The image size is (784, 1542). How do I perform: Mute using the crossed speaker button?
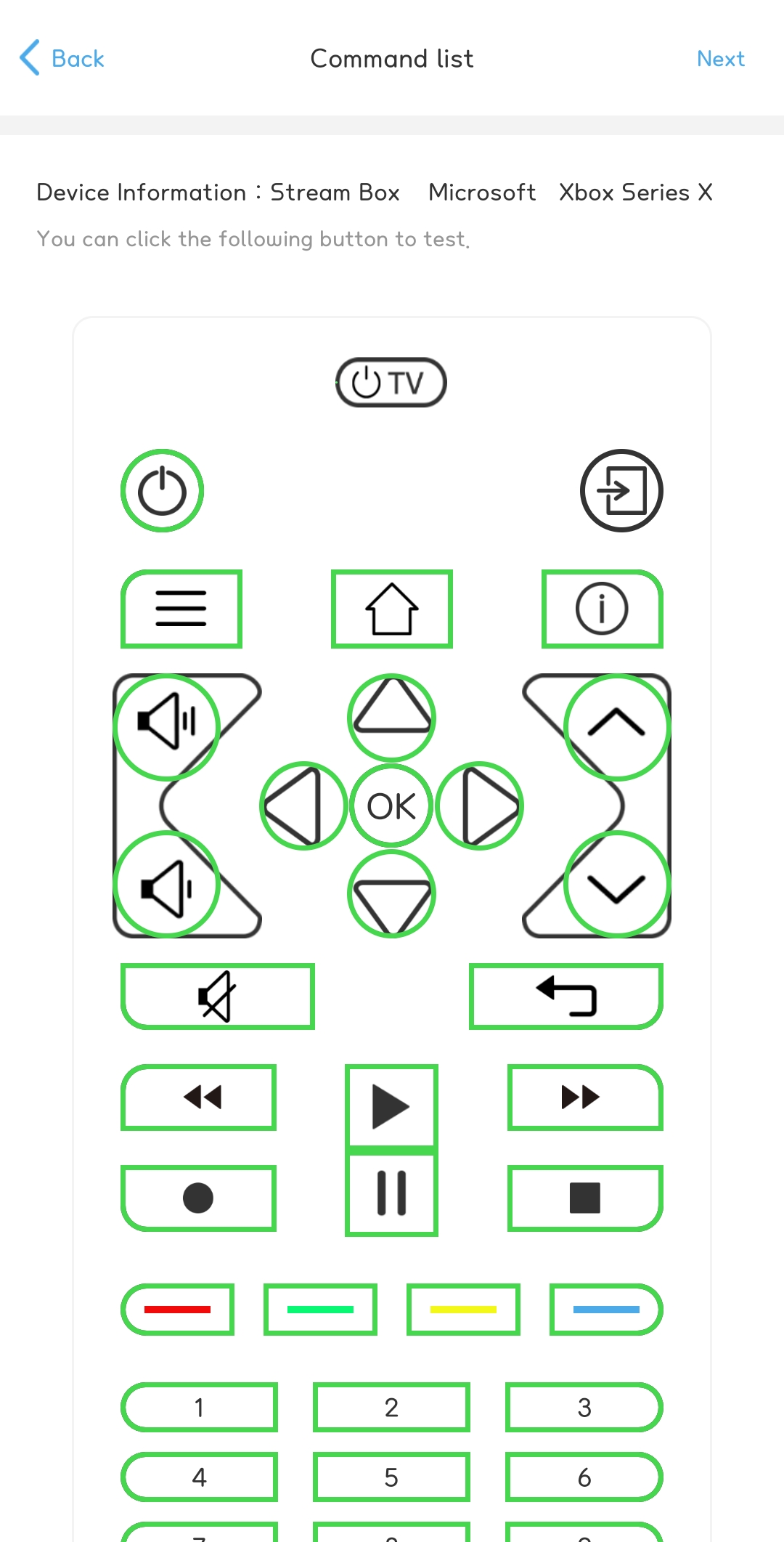click(217, 997)
